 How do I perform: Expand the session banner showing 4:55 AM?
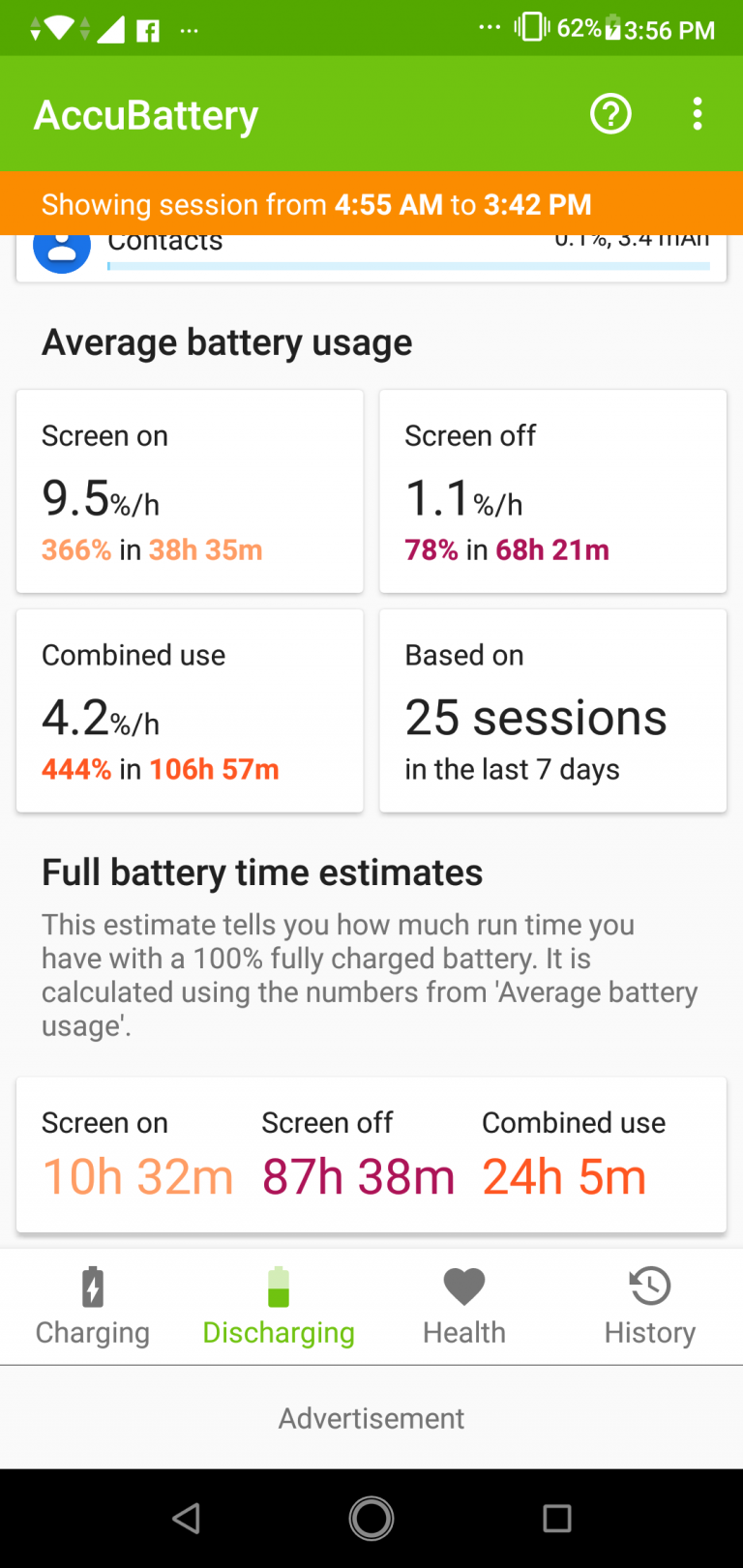coord(371,203)
